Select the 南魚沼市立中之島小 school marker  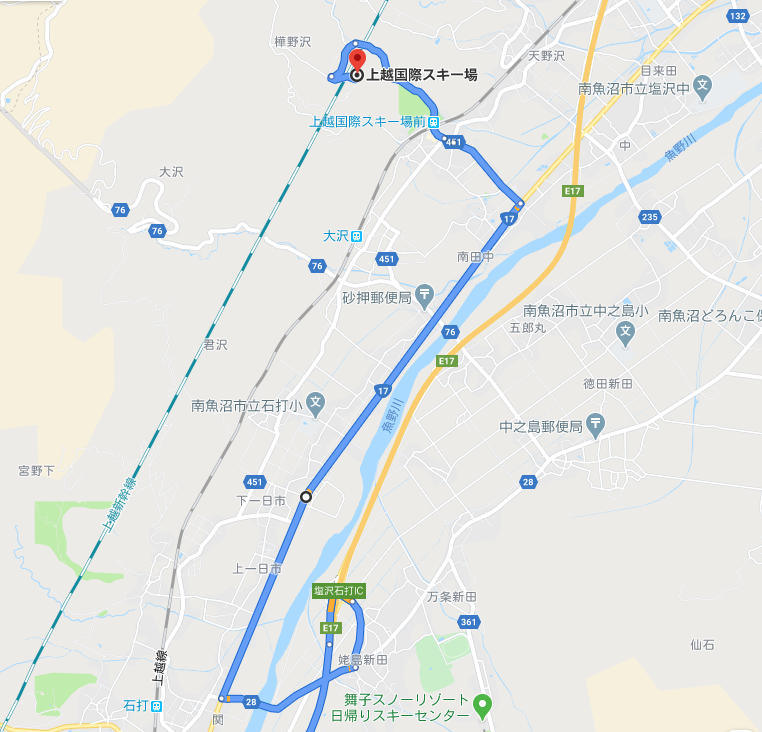coord(626,331)
